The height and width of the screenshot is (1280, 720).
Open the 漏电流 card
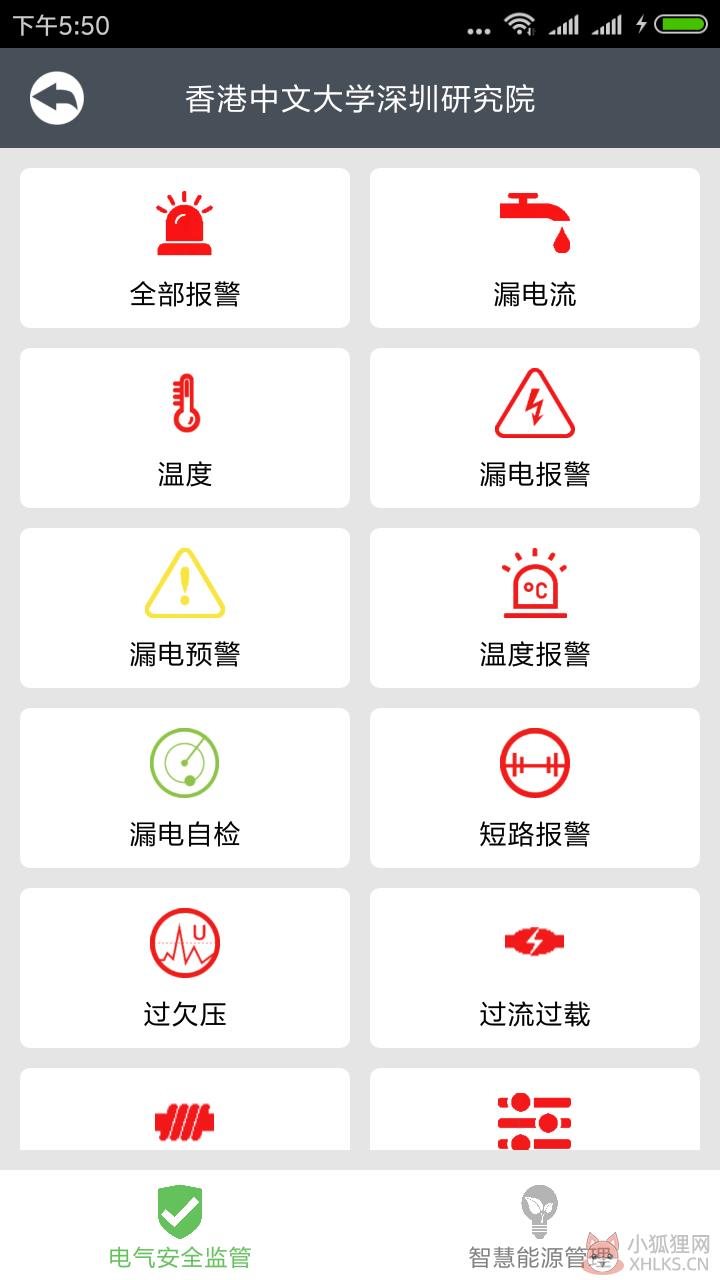coord(535,248)
